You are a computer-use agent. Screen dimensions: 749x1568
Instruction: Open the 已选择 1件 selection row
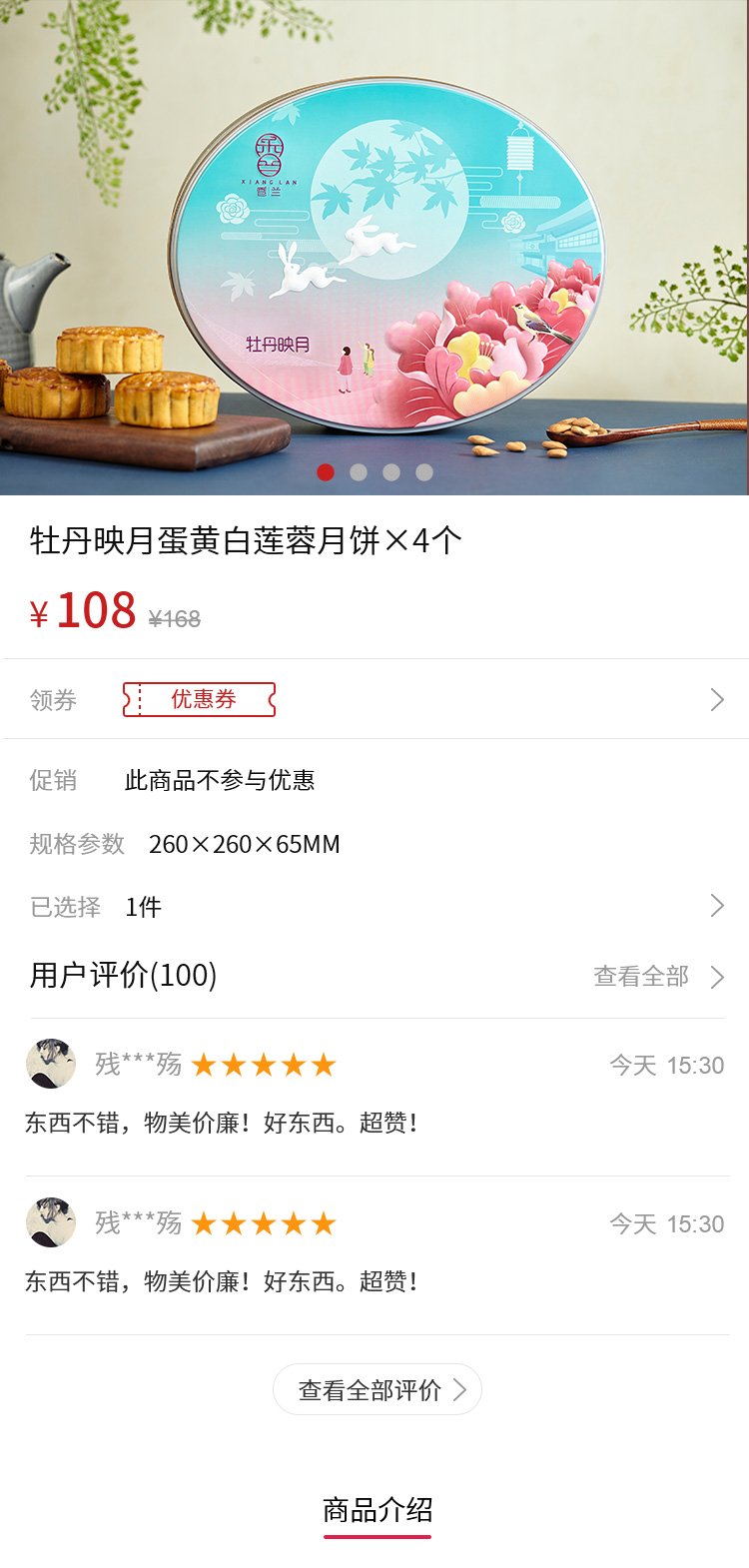coord(716,906)
